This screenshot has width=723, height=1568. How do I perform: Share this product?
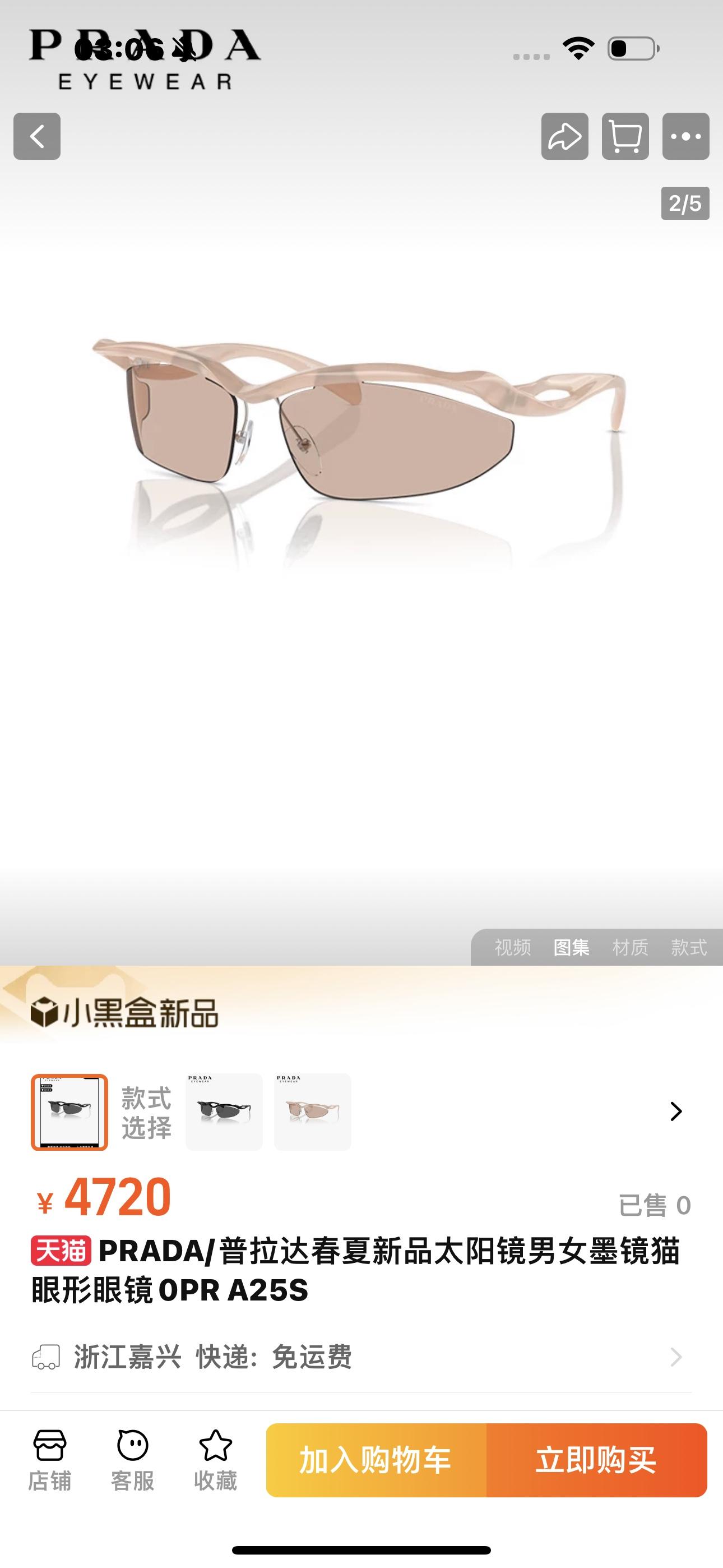point(565,136)
